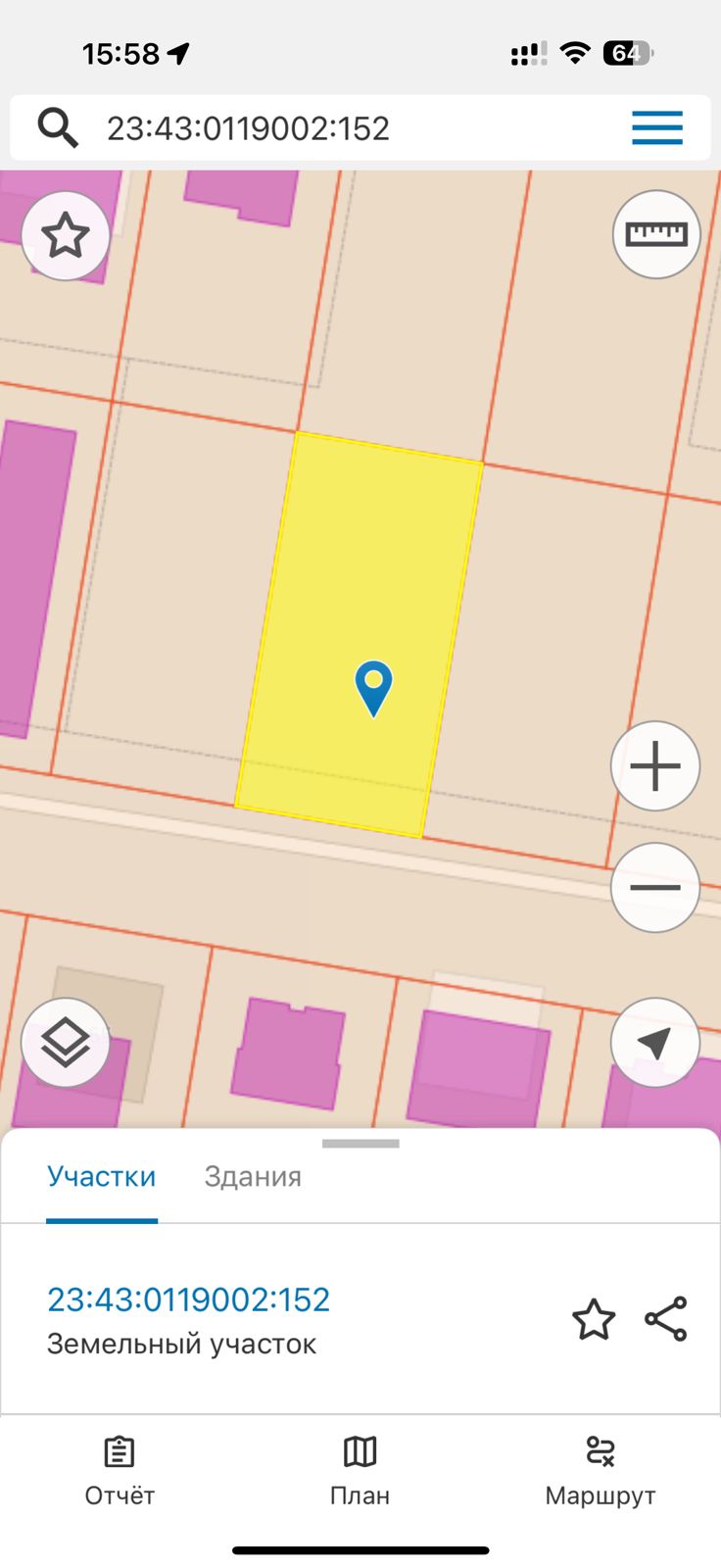This screenshot has width=721, height=1568.
Task: Share the land parcel
Action: (666, 1319)
